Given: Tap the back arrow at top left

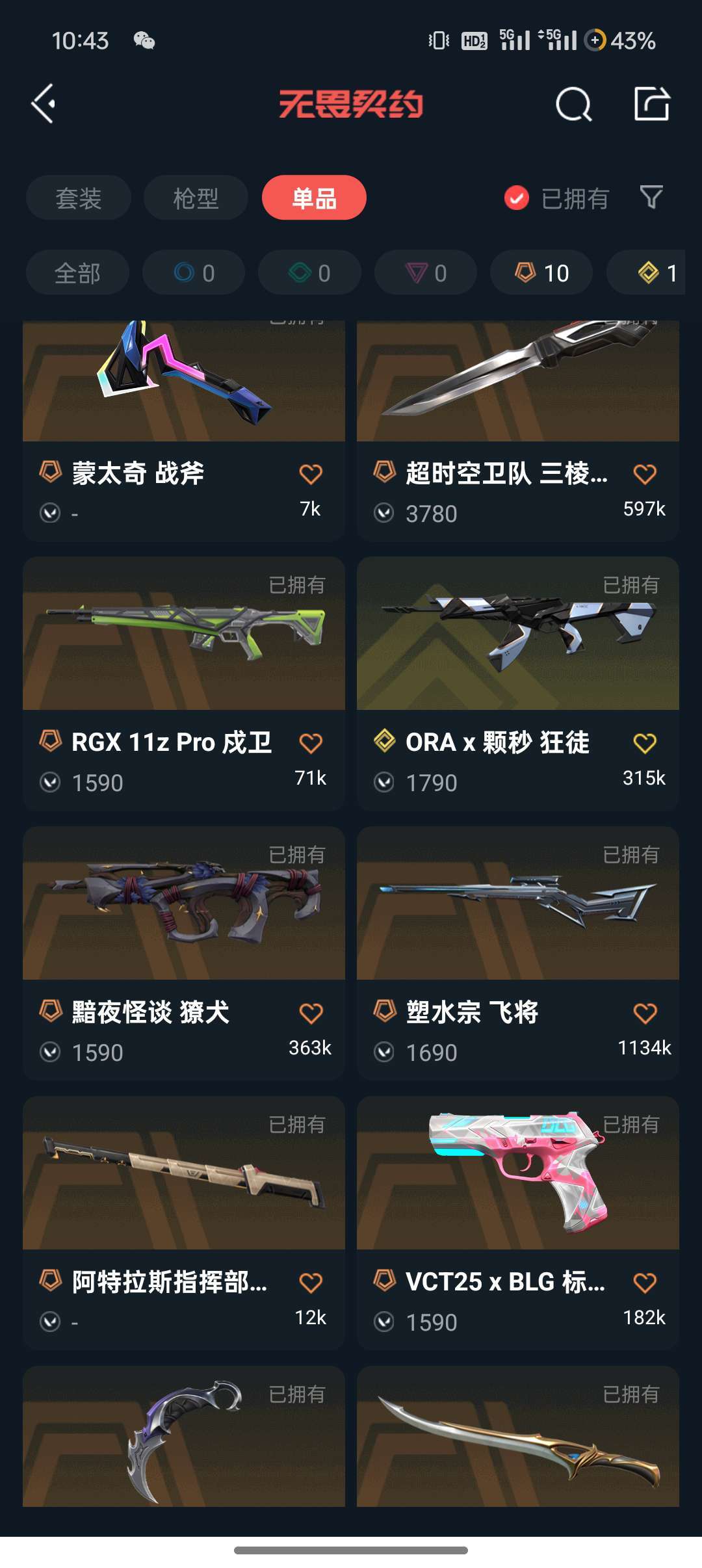Looking at the screenshot, I should (x=44, y=104).
